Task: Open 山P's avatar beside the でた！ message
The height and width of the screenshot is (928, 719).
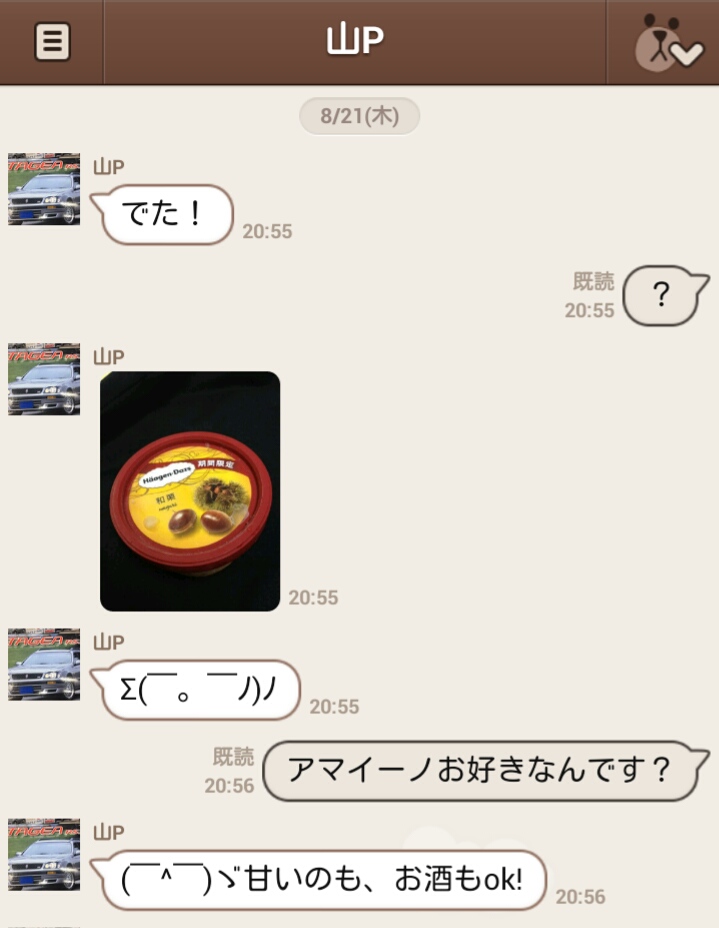Action: (44, 189)
